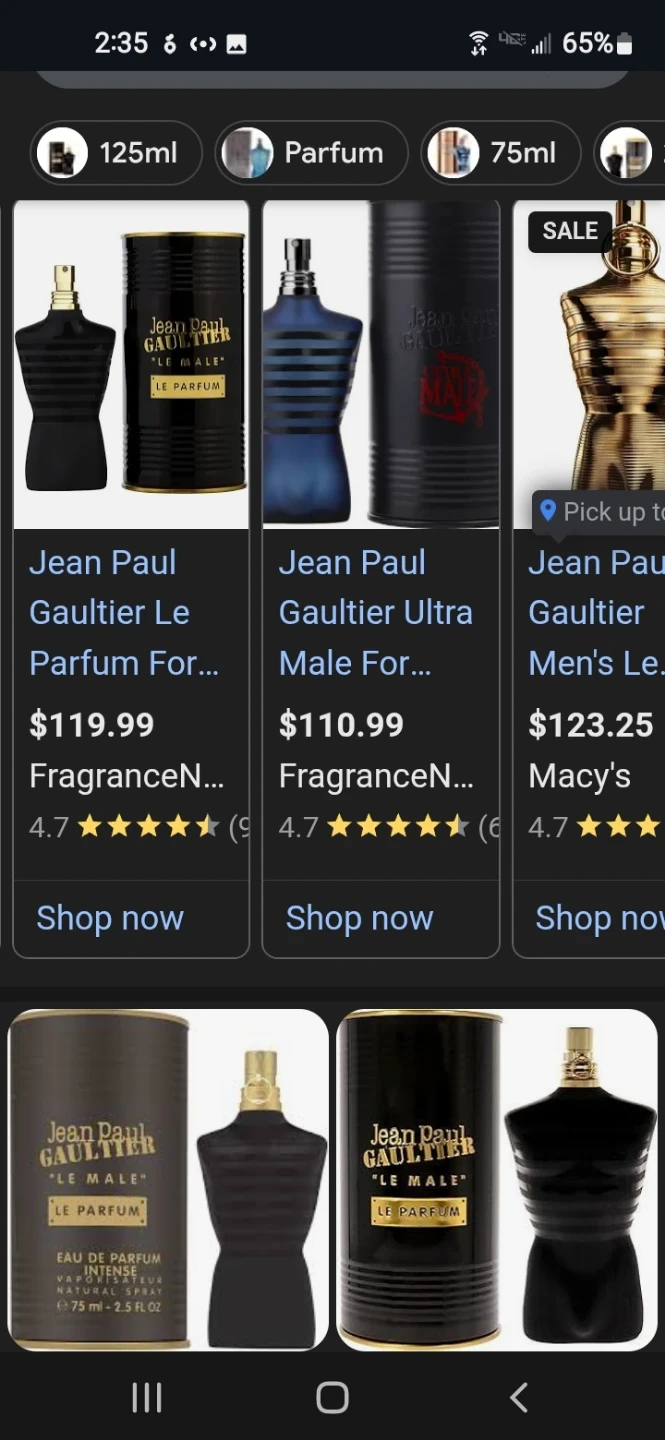View Macy's Jean Paul Gaultier $123.25 sale item
665x1440 pixels.
point(590,612)
